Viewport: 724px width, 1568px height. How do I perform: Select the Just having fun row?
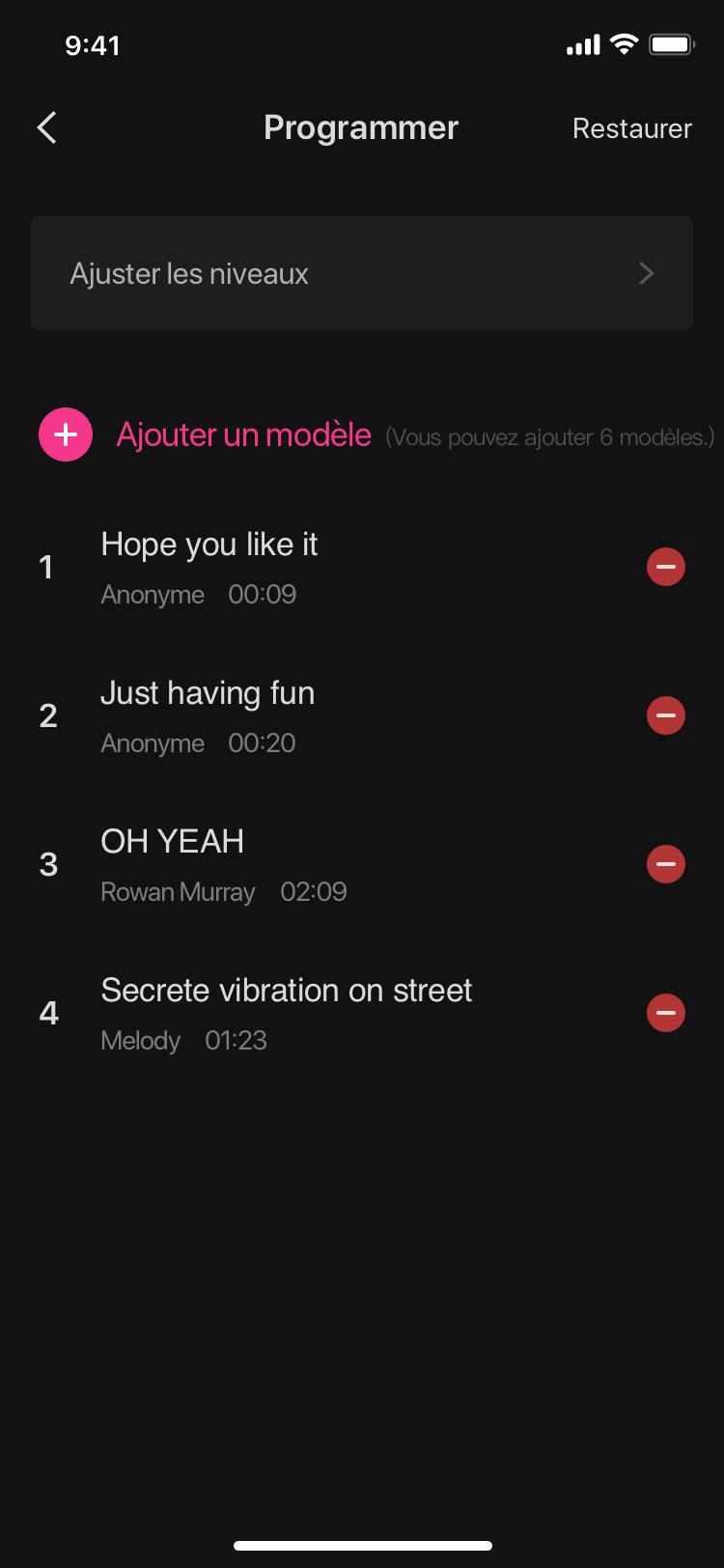[x=290, y=716]
